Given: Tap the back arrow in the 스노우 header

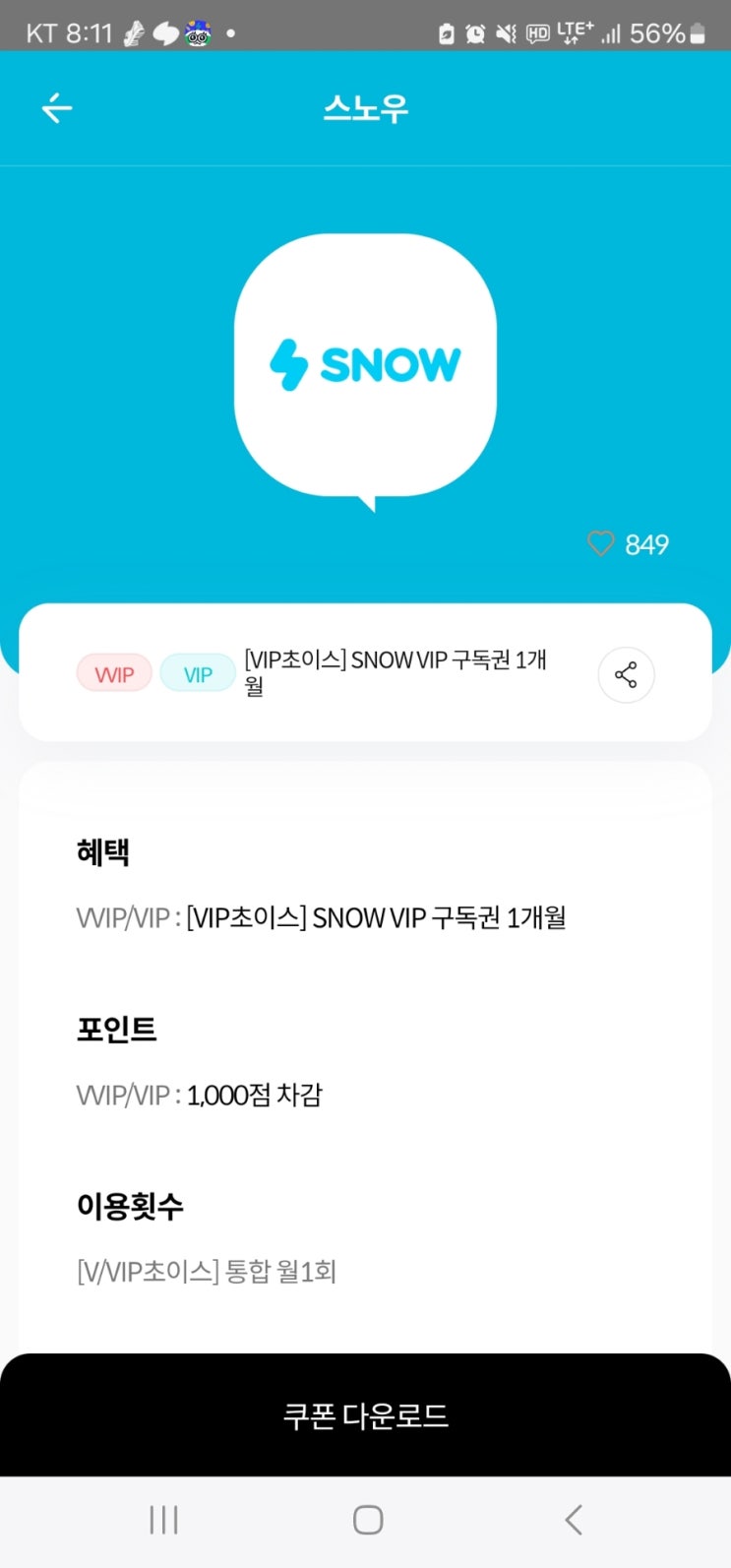Looking at the screenshot, I should tap(56, 108).
